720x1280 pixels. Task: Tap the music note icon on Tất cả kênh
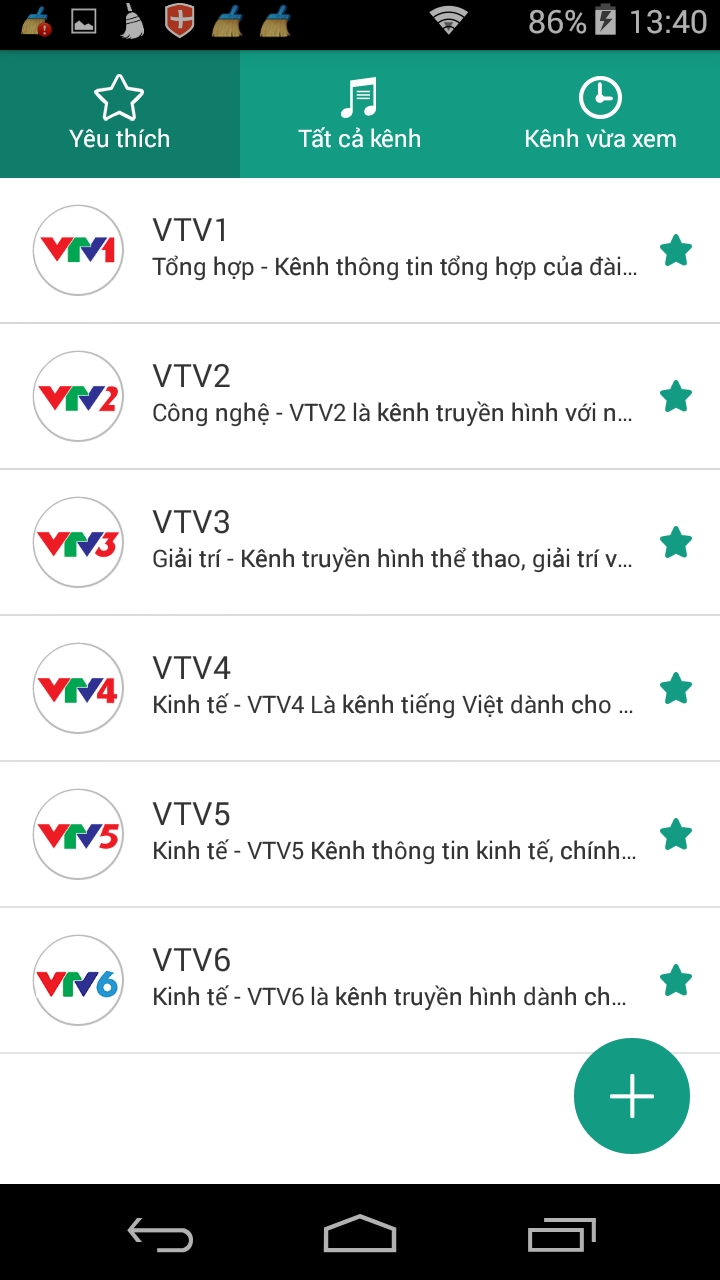click(360, 96)
